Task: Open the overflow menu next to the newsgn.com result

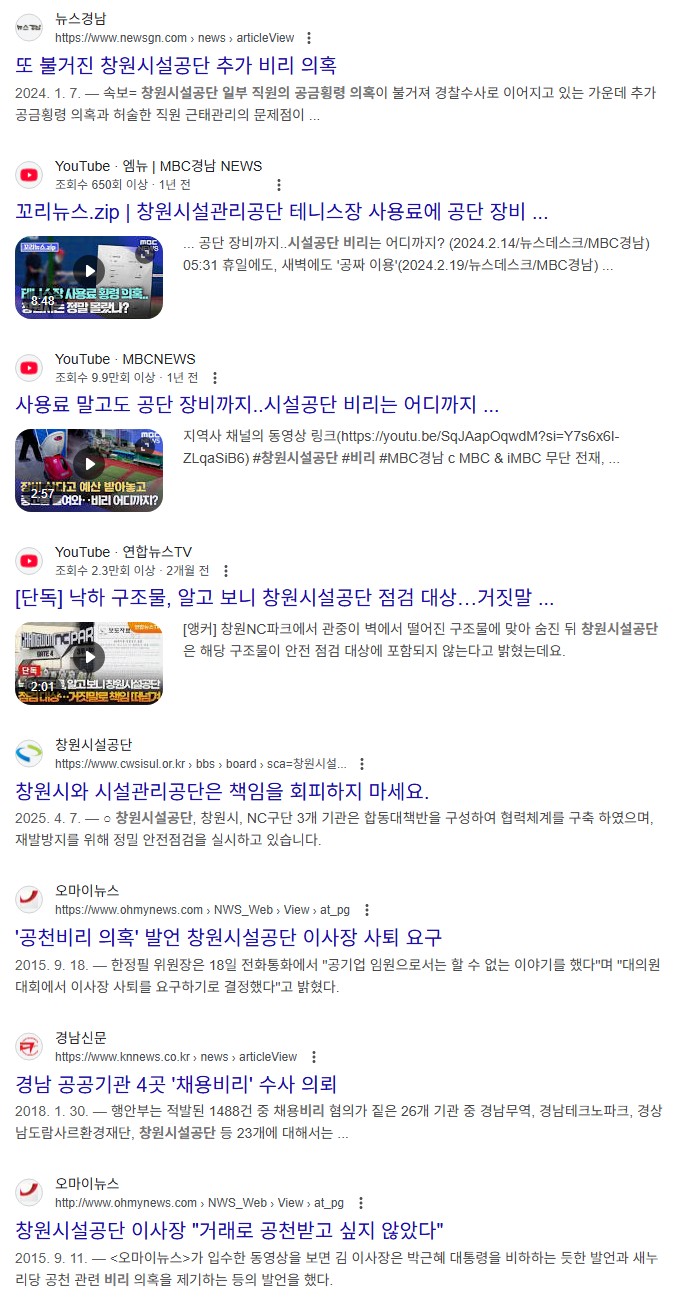Action: 308,38
